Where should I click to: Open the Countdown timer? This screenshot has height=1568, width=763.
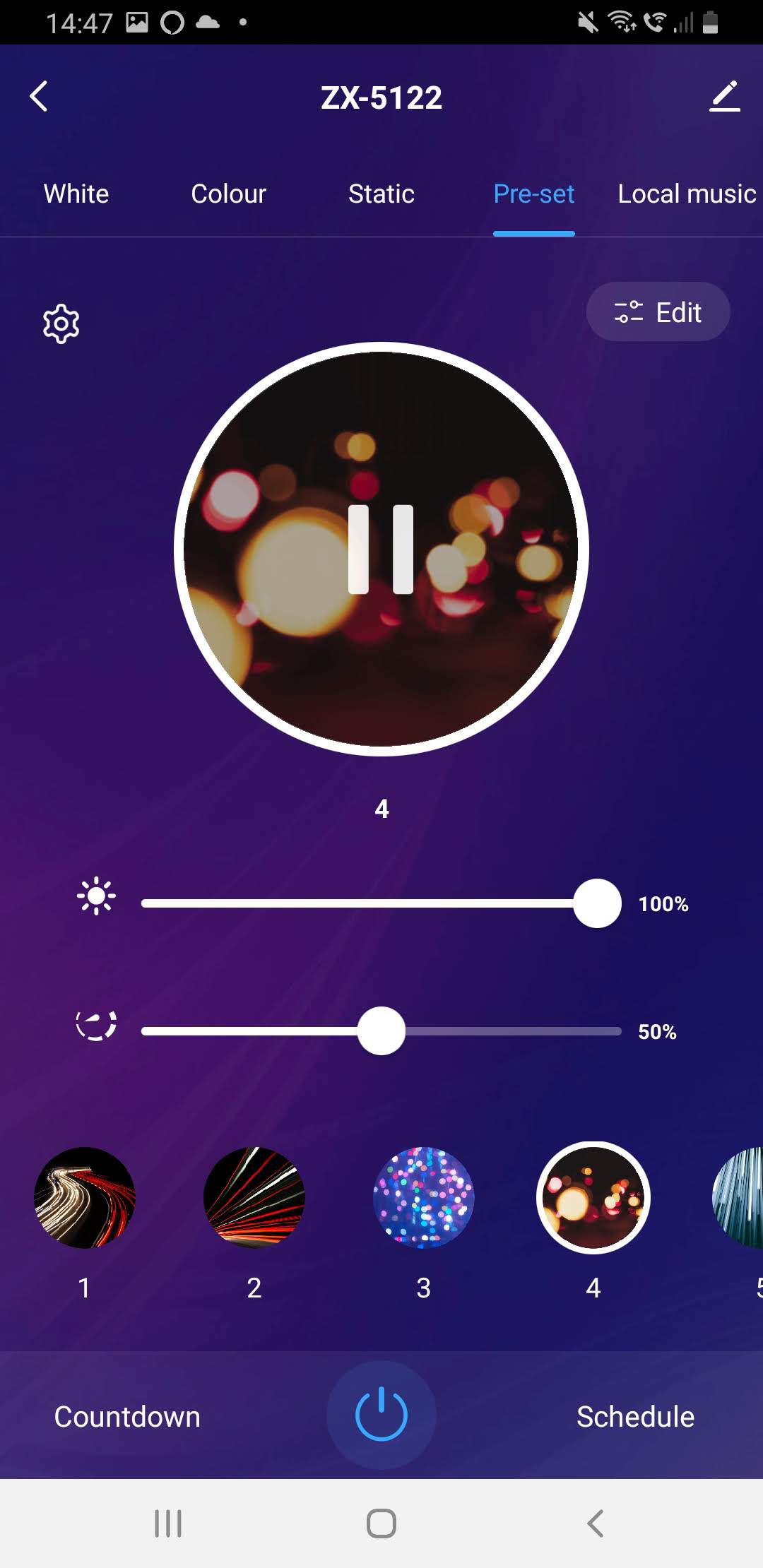pos(127,1417)
